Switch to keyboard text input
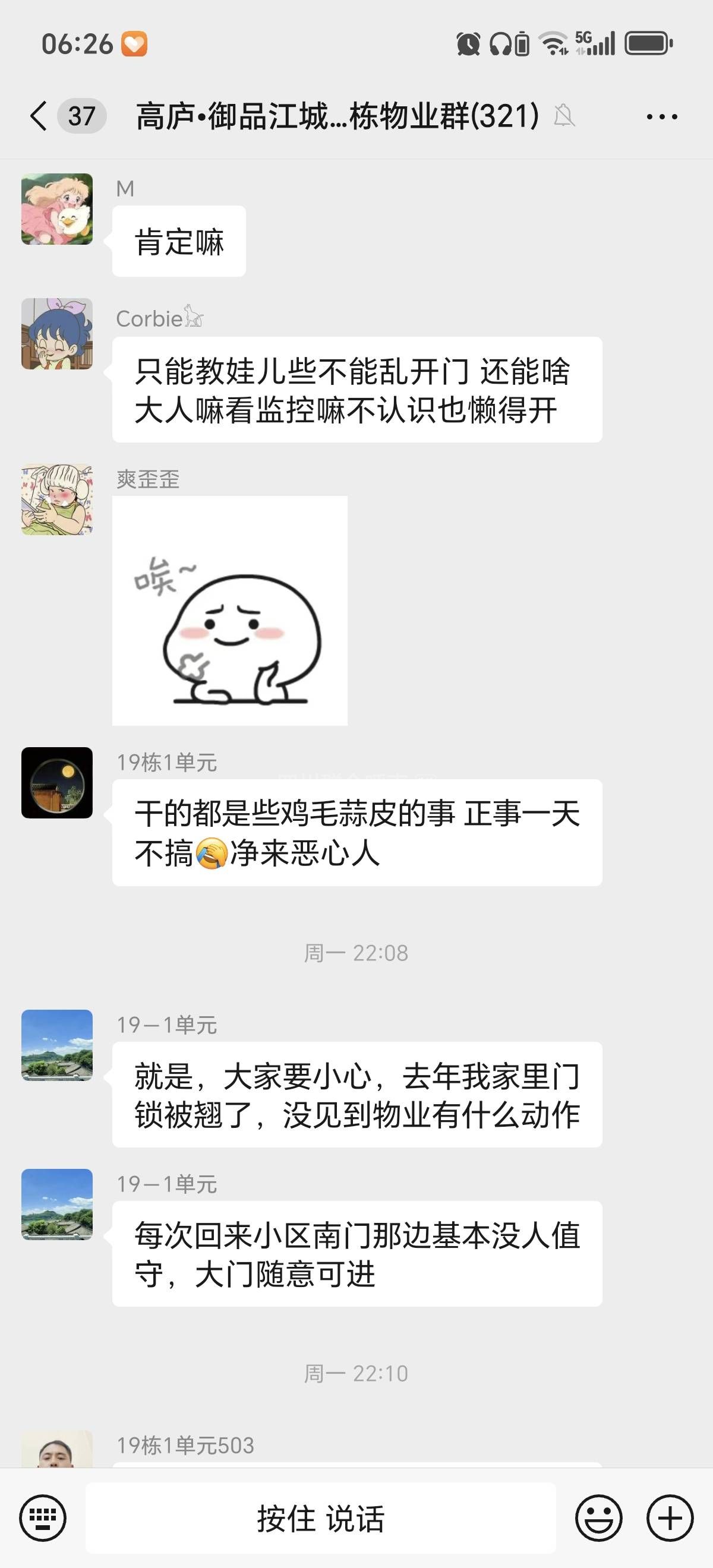The height and width of the screenshot is (1568, 713). 43,1518
